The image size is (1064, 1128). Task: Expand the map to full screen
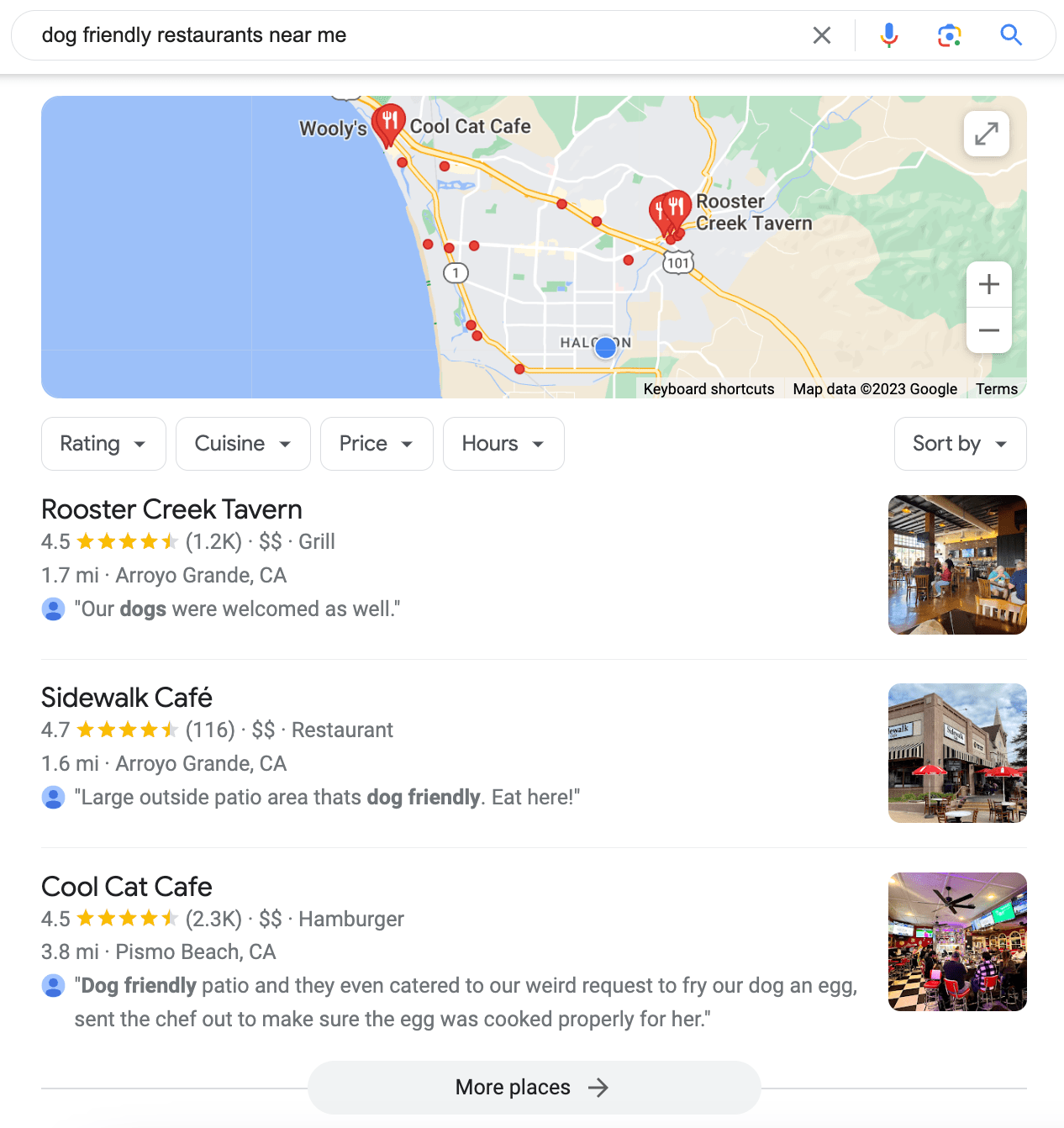click(x=986, y=134)
